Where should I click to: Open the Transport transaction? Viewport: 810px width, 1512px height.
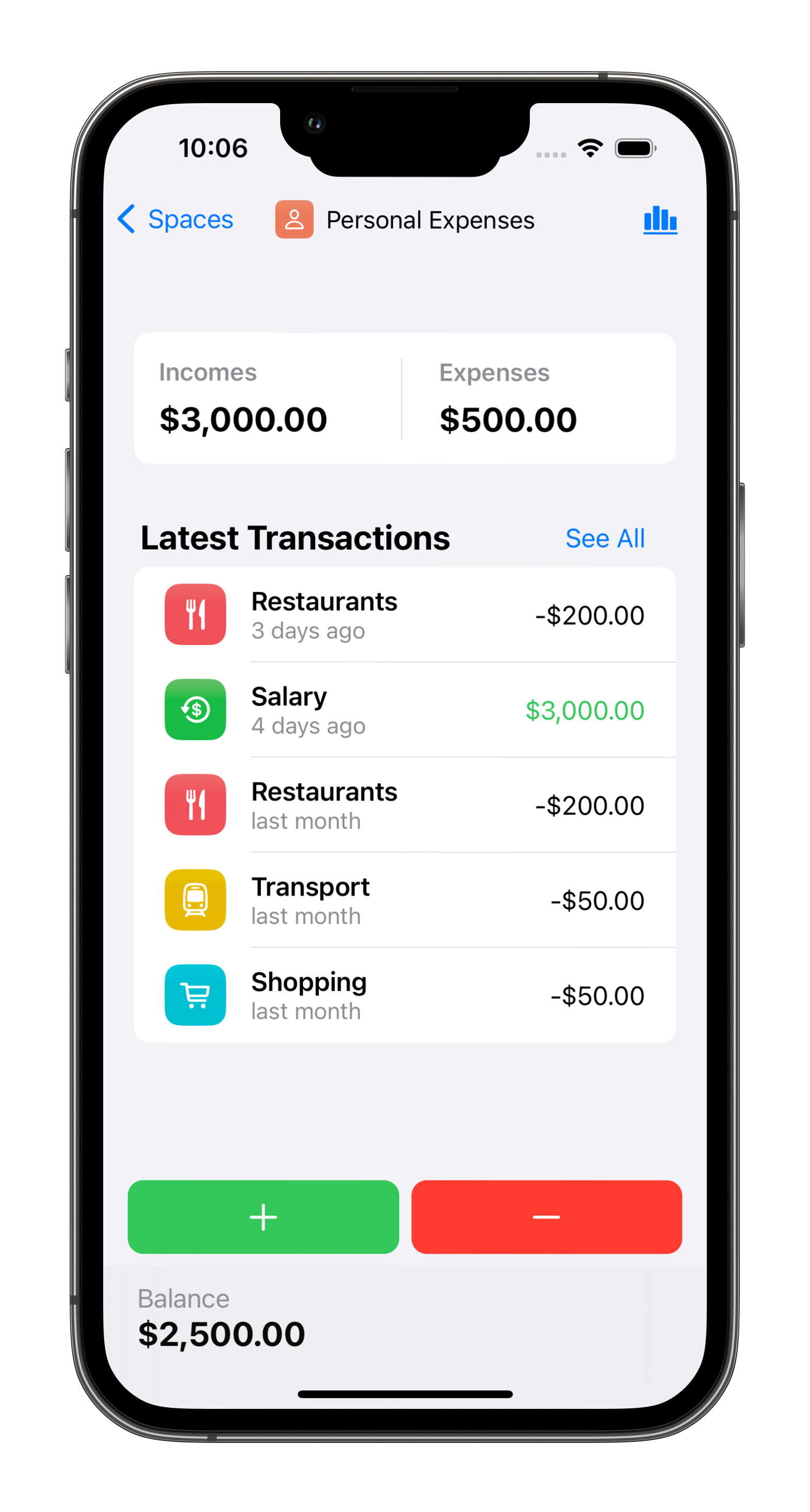click(x=404, y=900)
